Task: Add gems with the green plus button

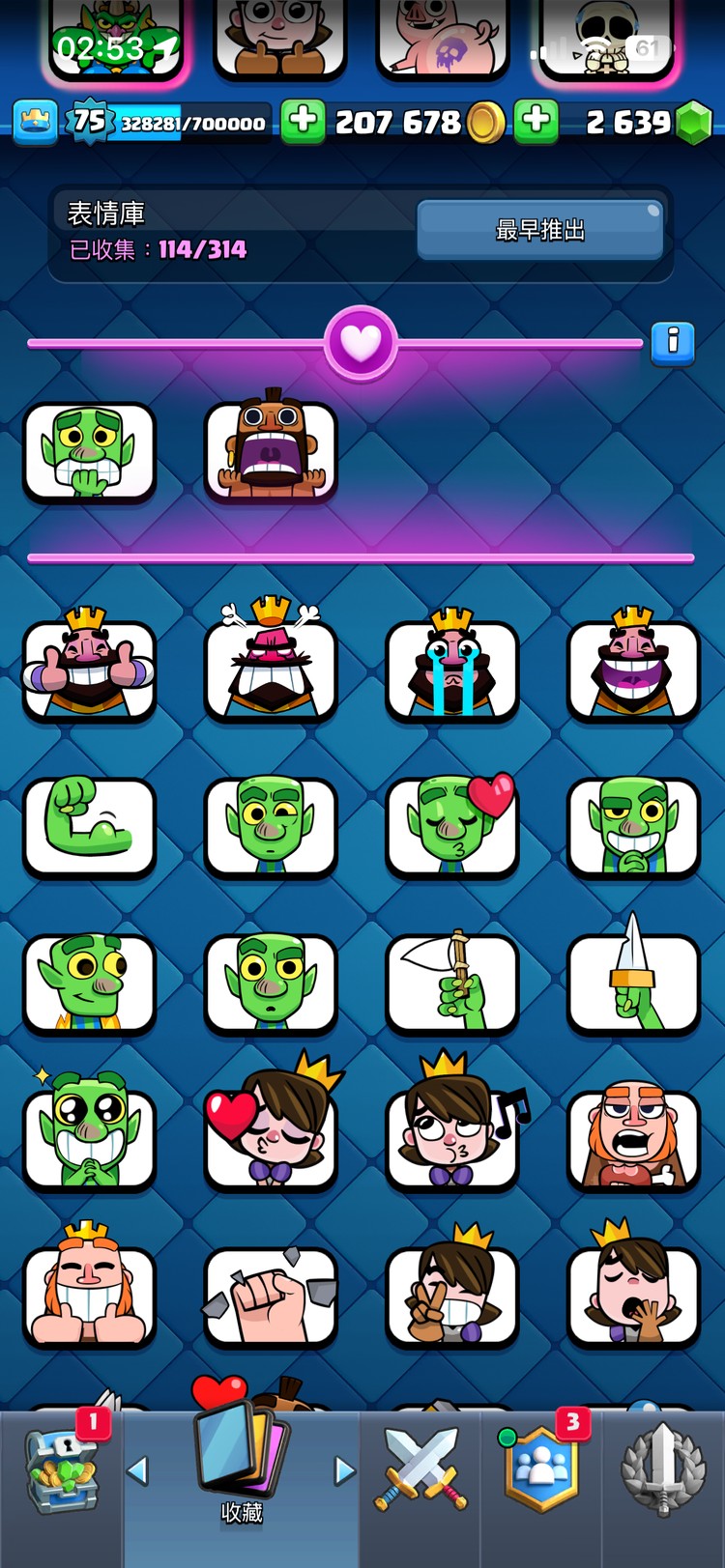Action: point(536,122)
